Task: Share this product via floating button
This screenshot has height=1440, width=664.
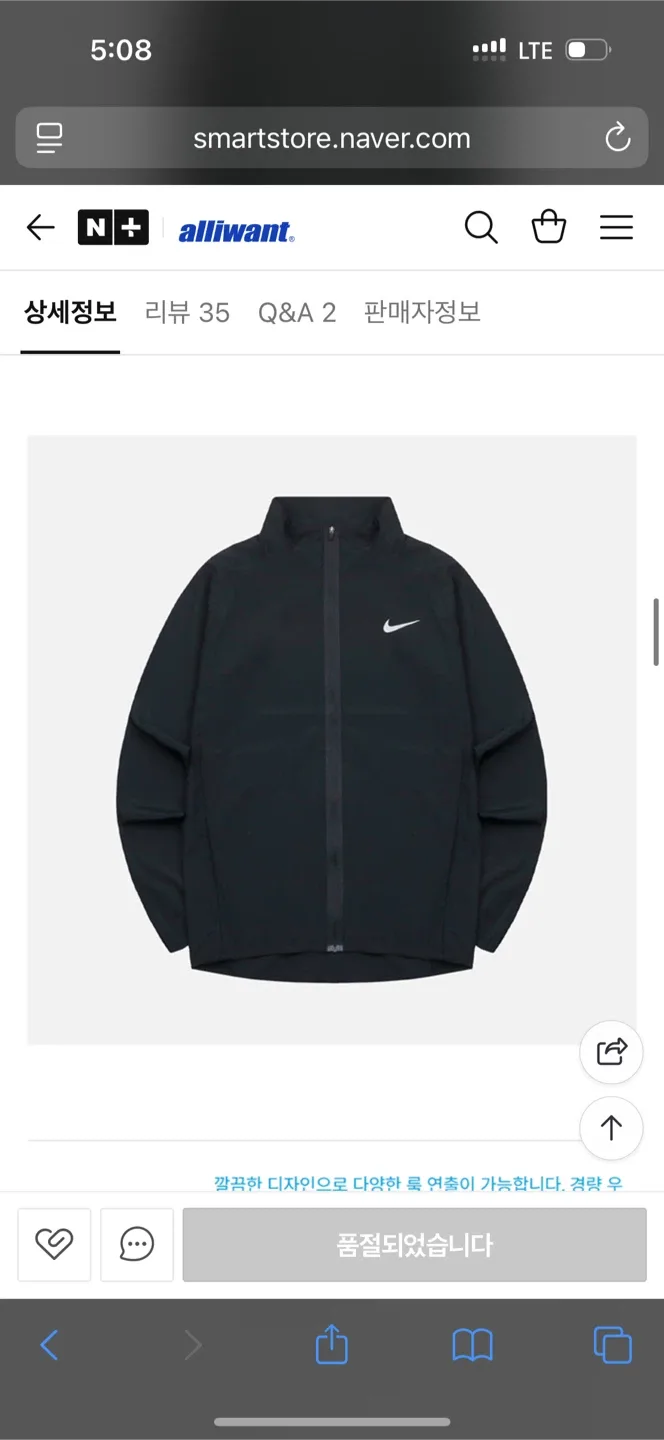Action: click(x=611, y=1051)
